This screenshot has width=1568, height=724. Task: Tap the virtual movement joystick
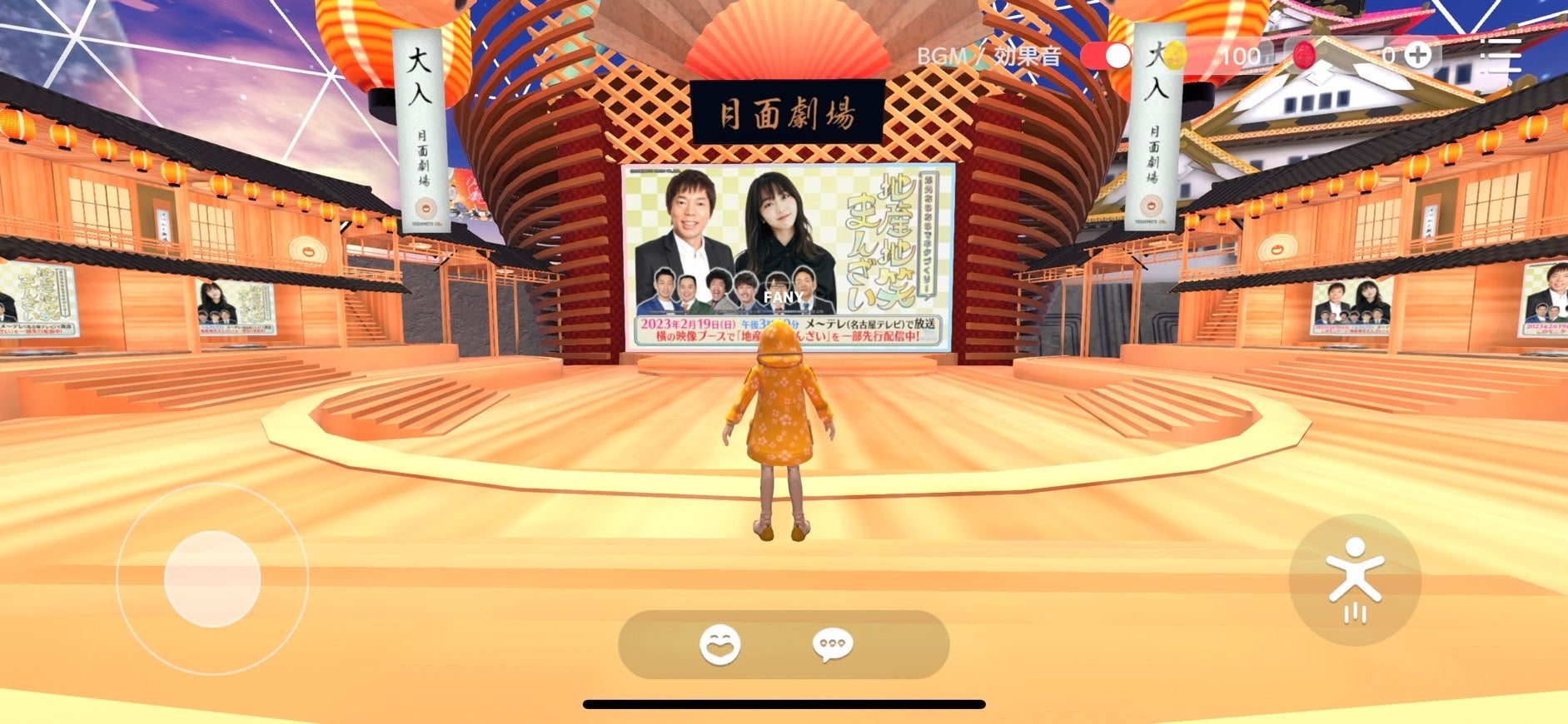point(212,579)
